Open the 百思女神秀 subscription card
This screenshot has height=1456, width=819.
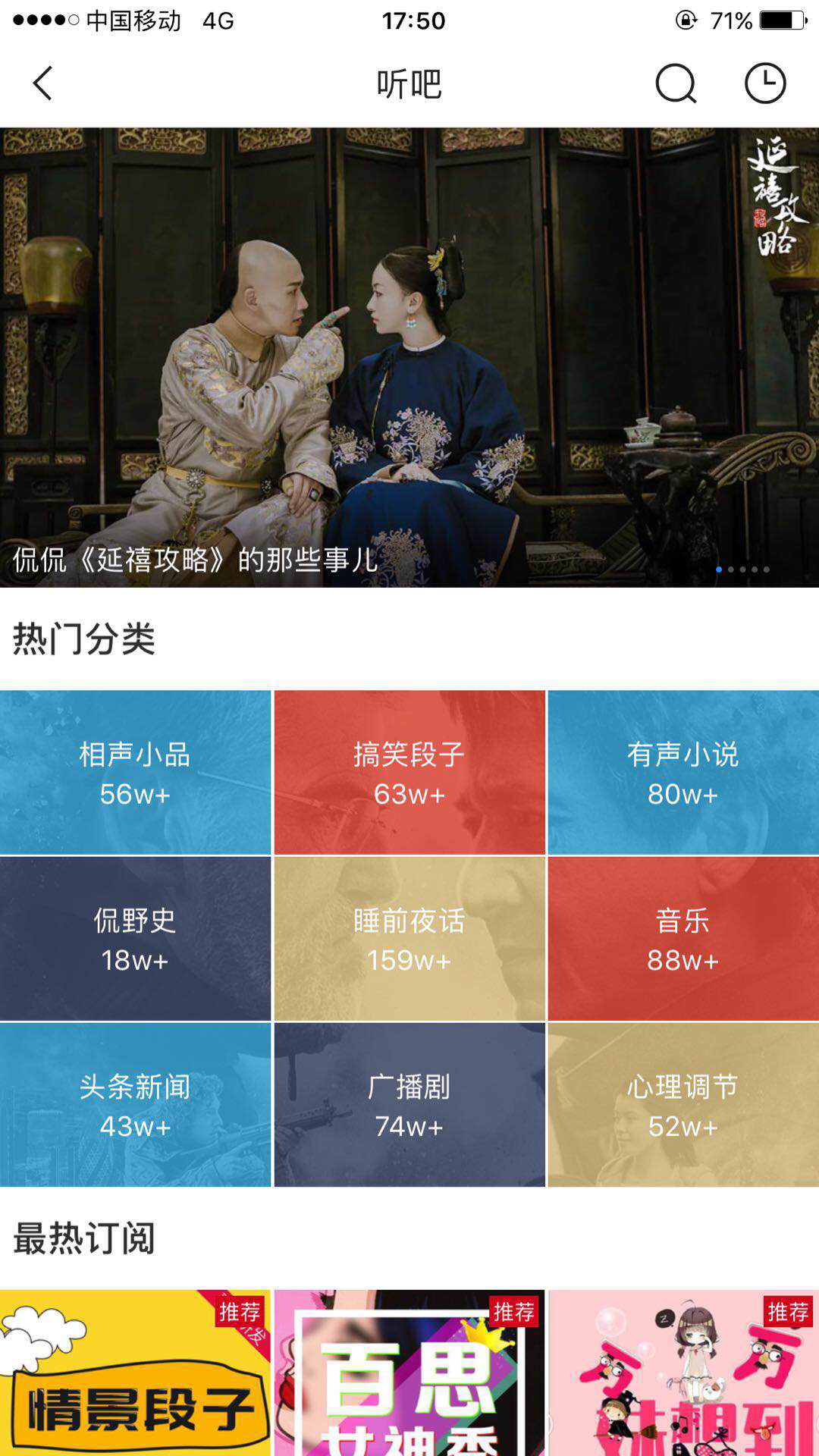[x=409, y=1374]
